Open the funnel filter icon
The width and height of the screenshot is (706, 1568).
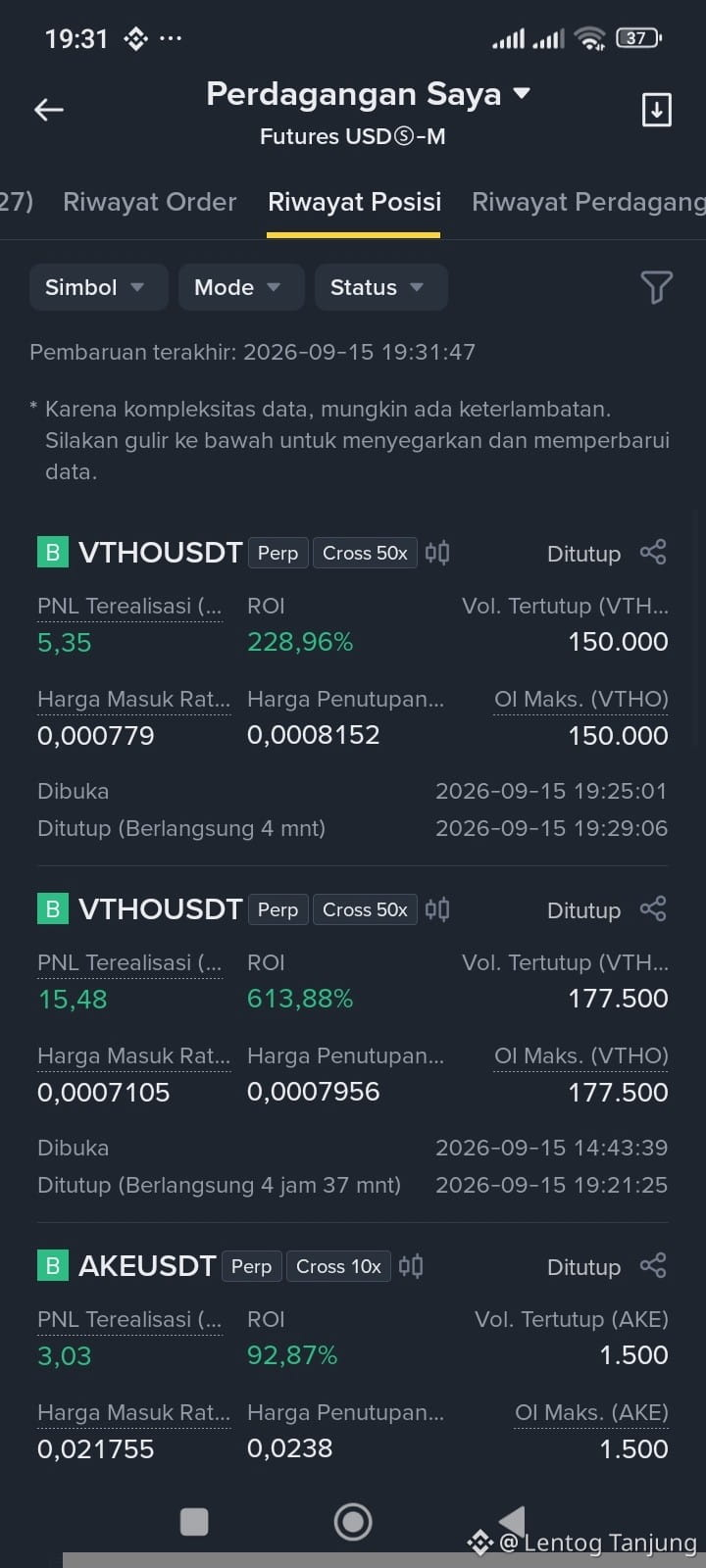pyautogui.click(x=656, y=287)
